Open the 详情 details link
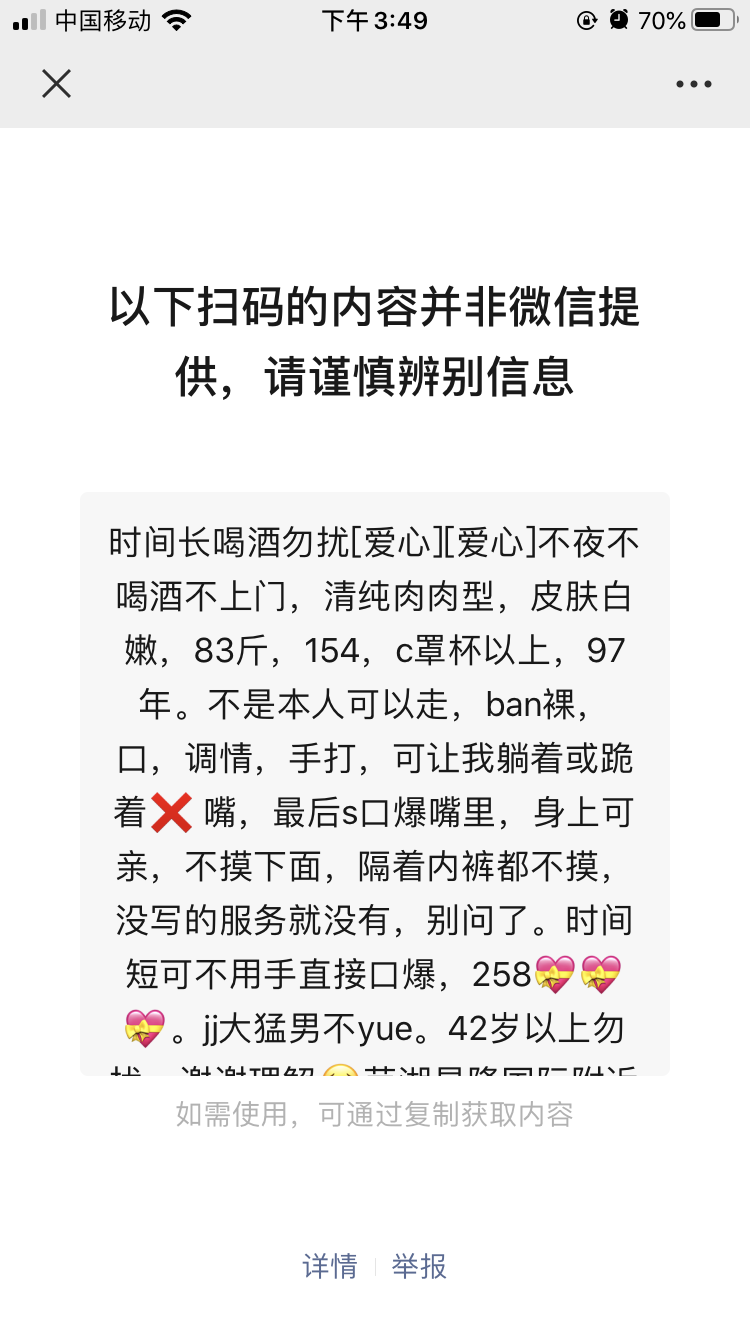 [x=330, y=1266]
